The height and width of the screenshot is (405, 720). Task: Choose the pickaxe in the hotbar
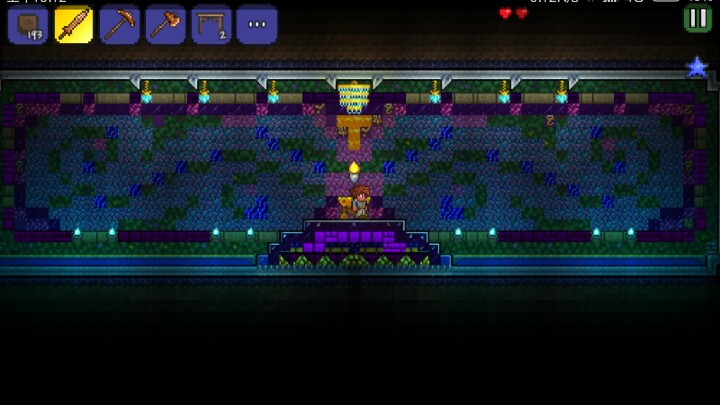(x=119, y=25)
